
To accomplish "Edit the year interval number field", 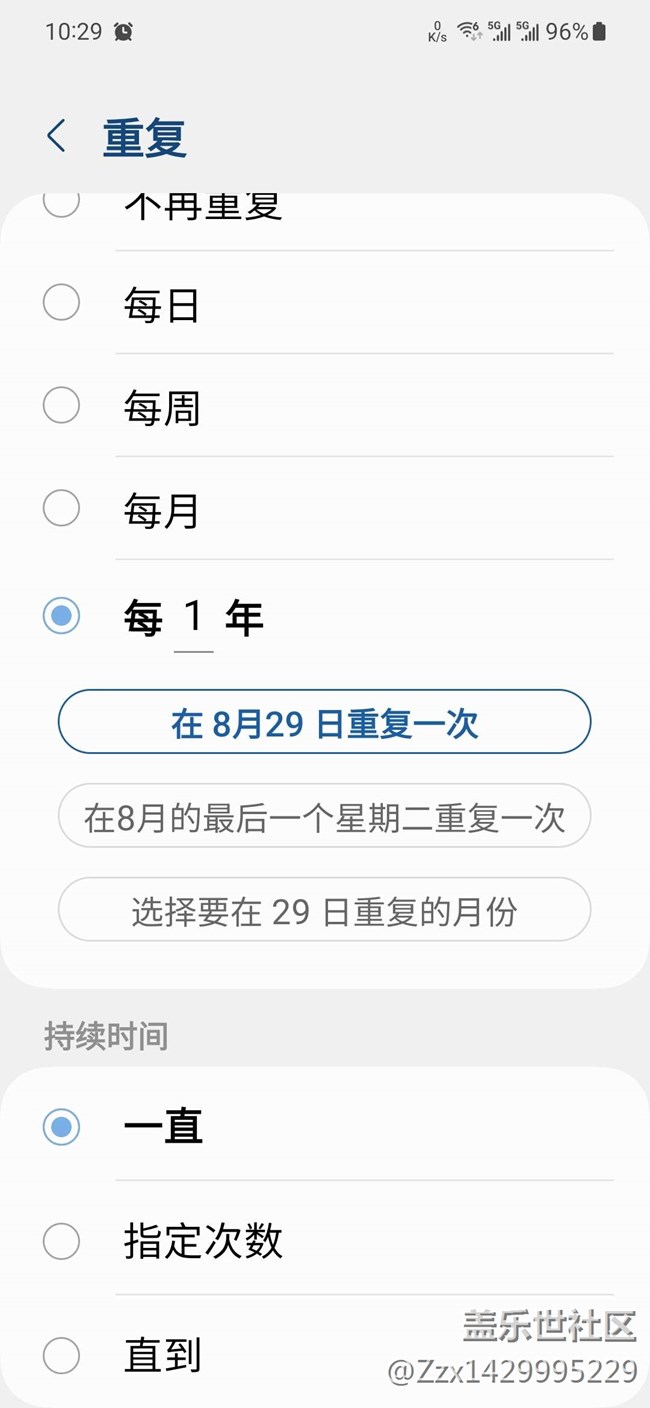I will (x=194, y=620).
